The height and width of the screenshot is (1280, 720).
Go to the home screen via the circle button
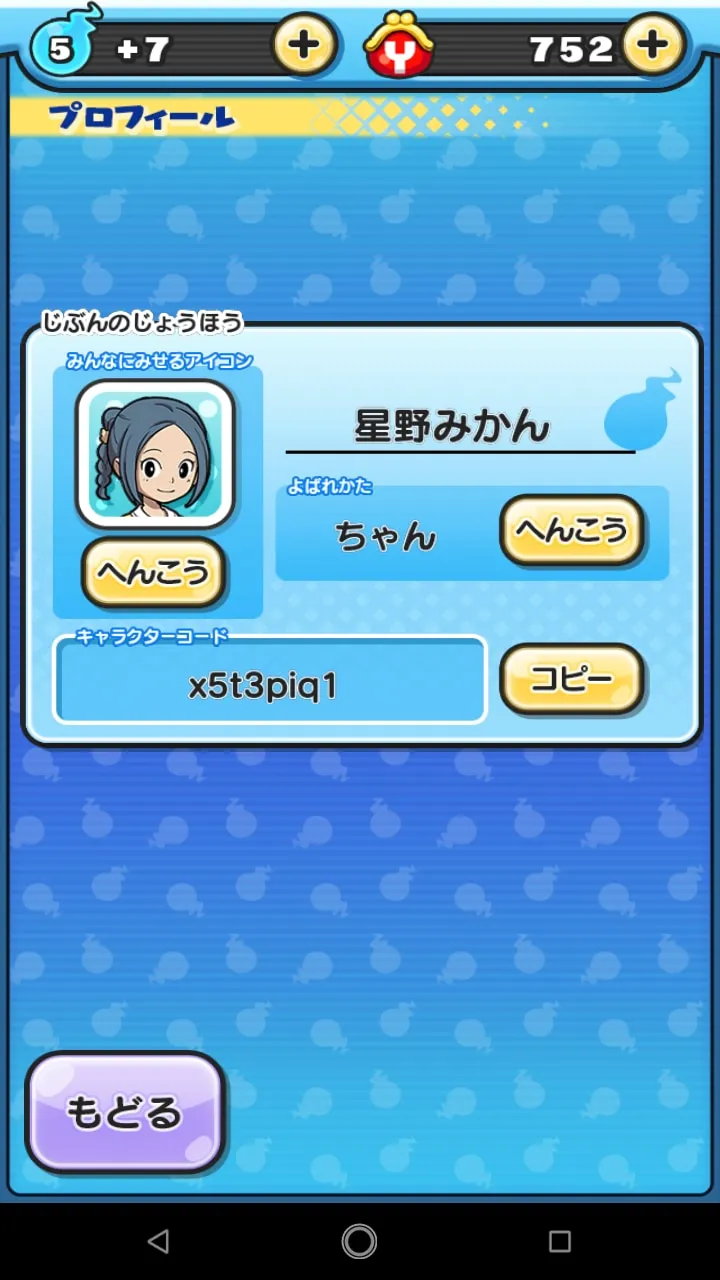click(359, 1241)
